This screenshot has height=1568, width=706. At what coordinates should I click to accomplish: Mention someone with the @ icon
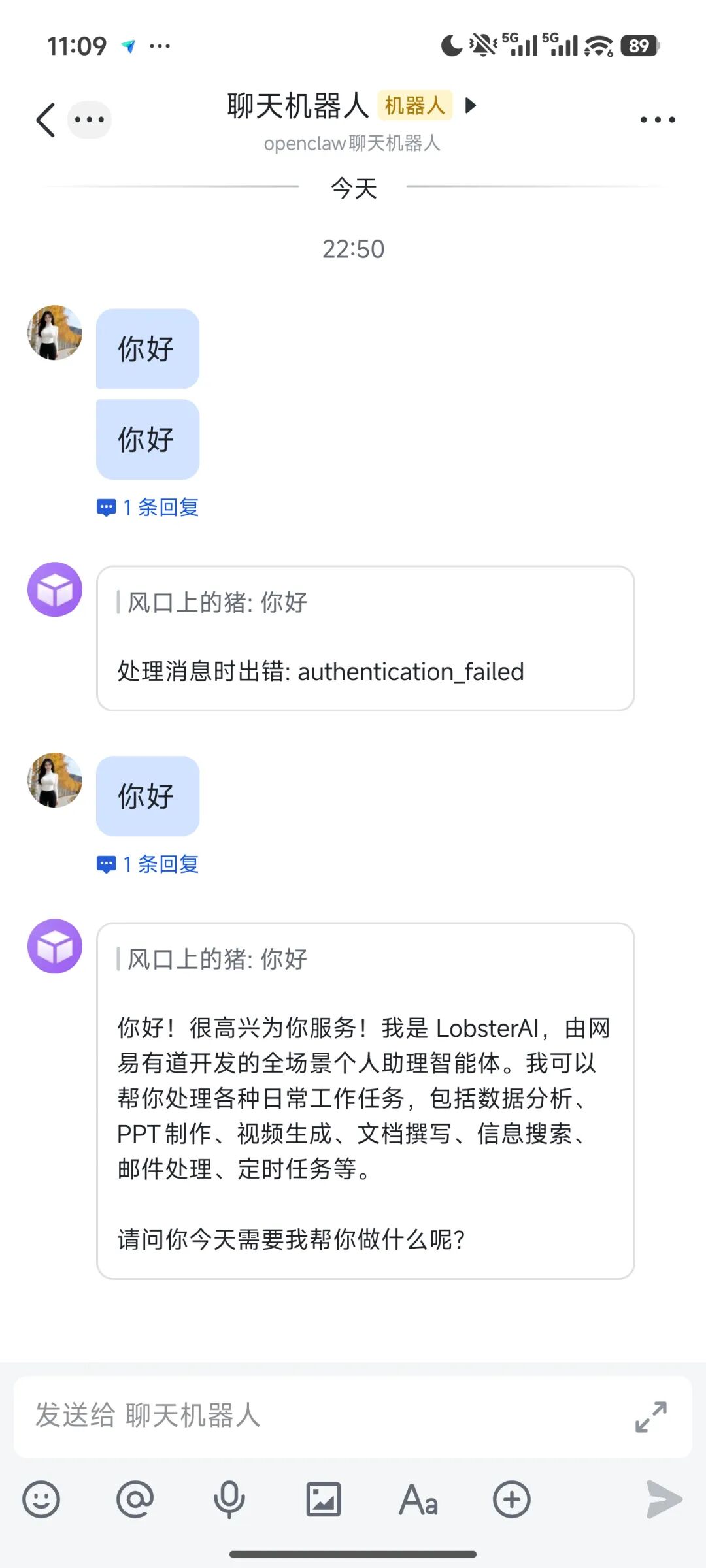coord(135,1499)
